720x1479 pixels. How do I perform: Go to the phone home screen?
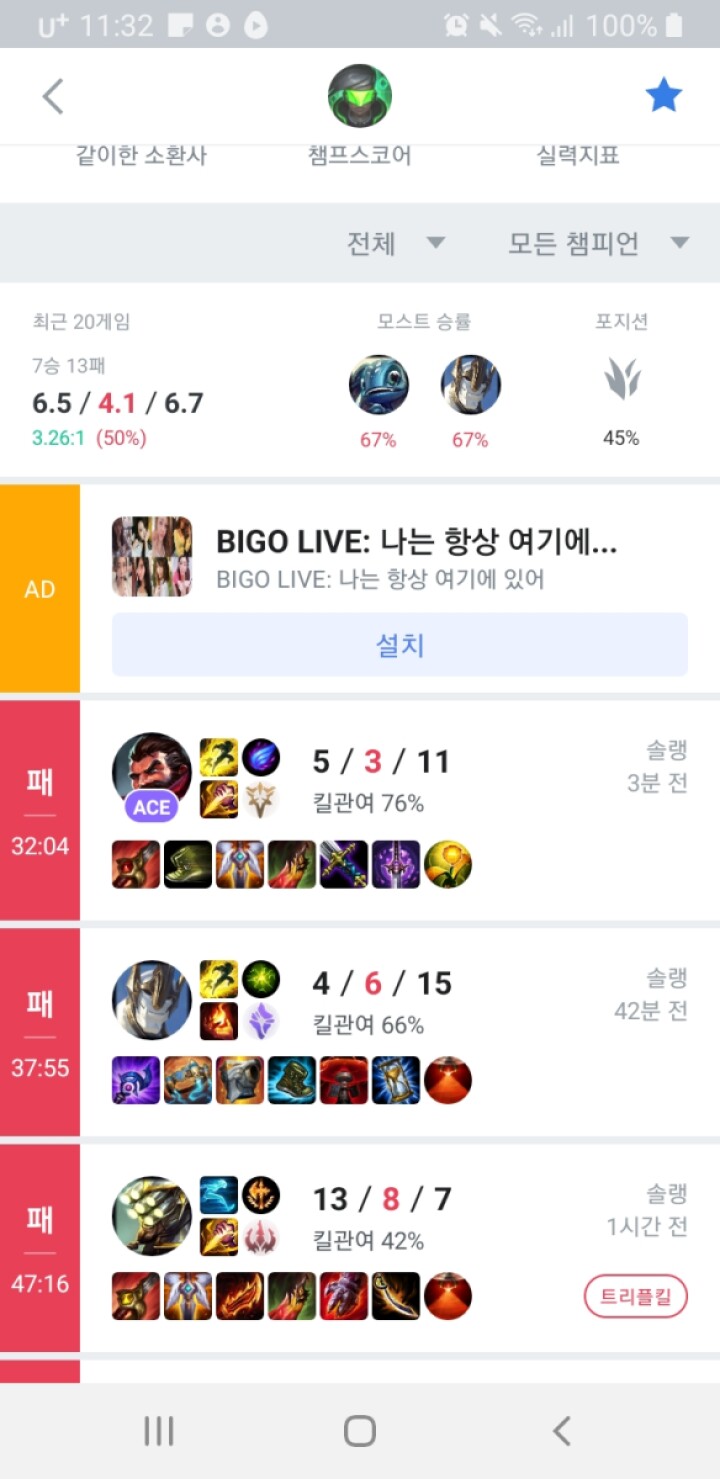pos(360,1431)
